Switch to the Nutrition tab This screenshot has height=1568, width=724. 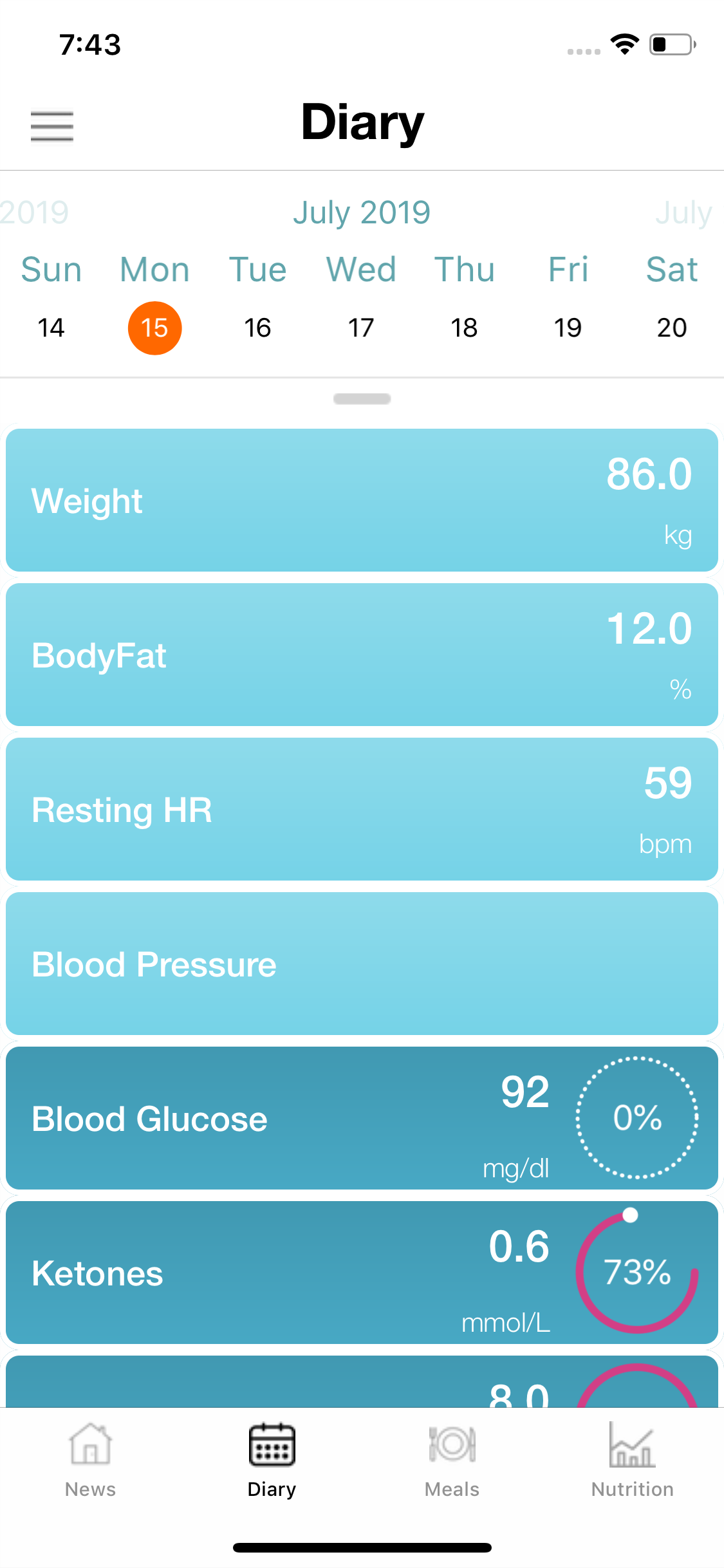coord(633,1460)
